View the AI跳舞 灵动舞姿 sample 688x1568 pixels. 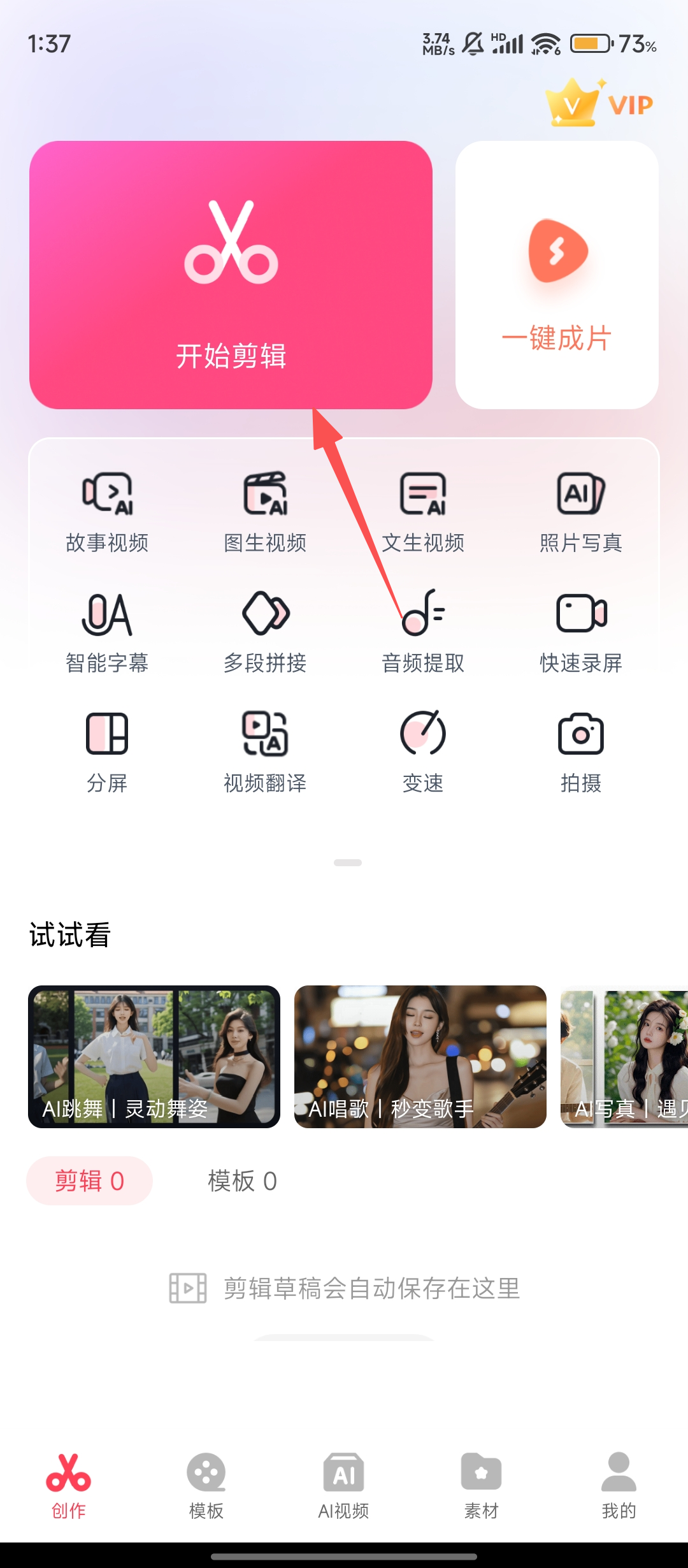pyautogui.click(x=154, y=1056)
